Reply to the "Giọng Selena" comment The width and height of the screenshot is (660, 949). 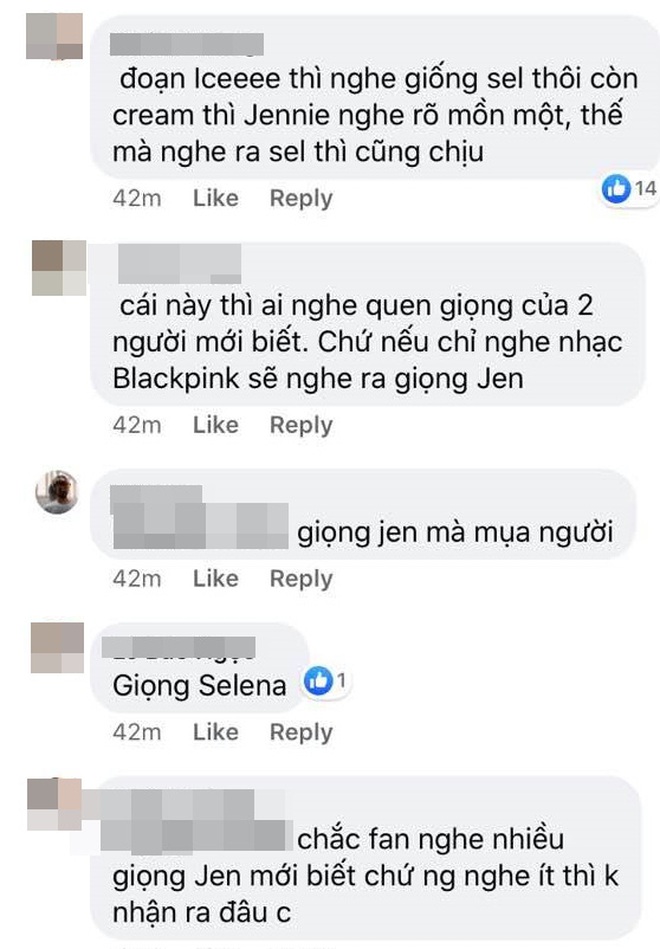(x=300, y=732)
